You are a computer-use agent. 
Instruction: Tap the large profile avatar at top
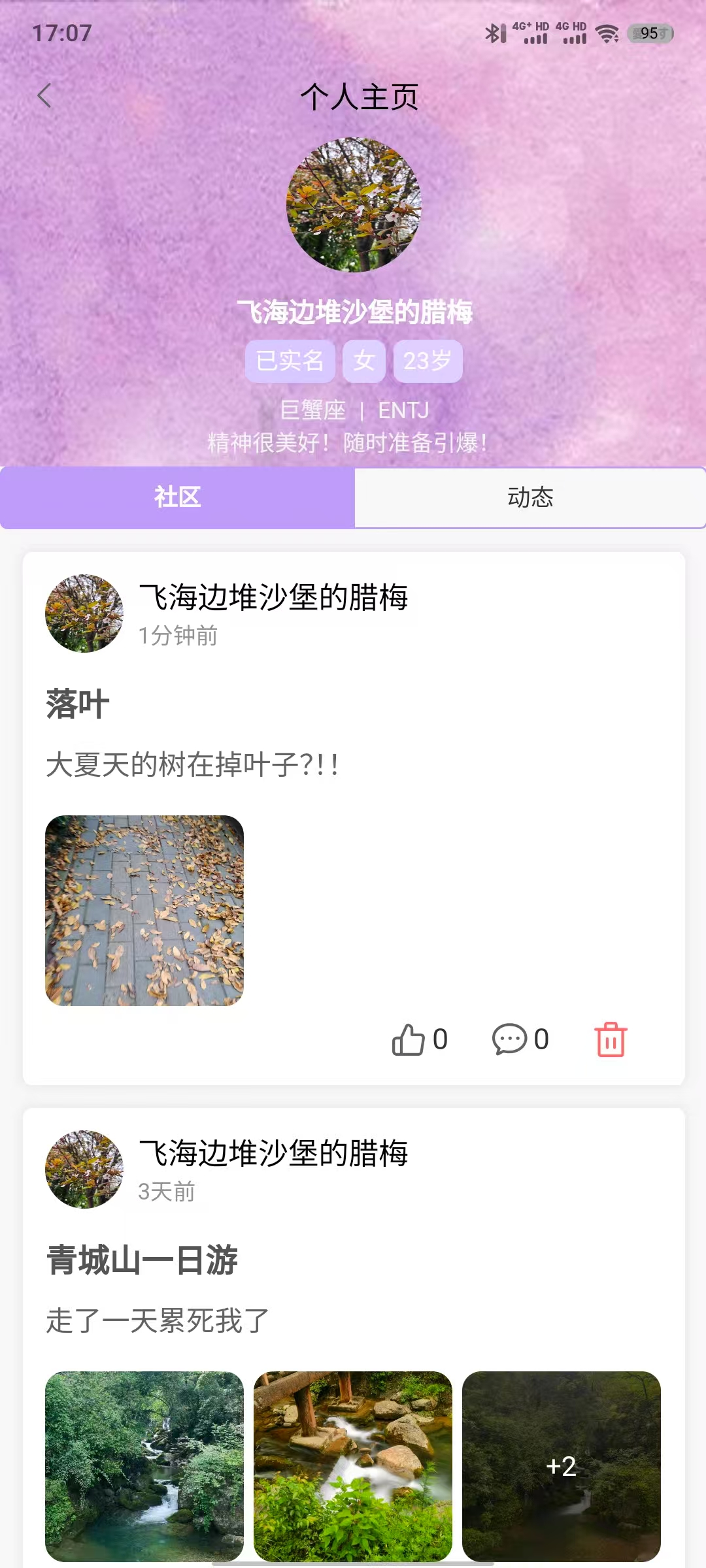pos(354,204)
